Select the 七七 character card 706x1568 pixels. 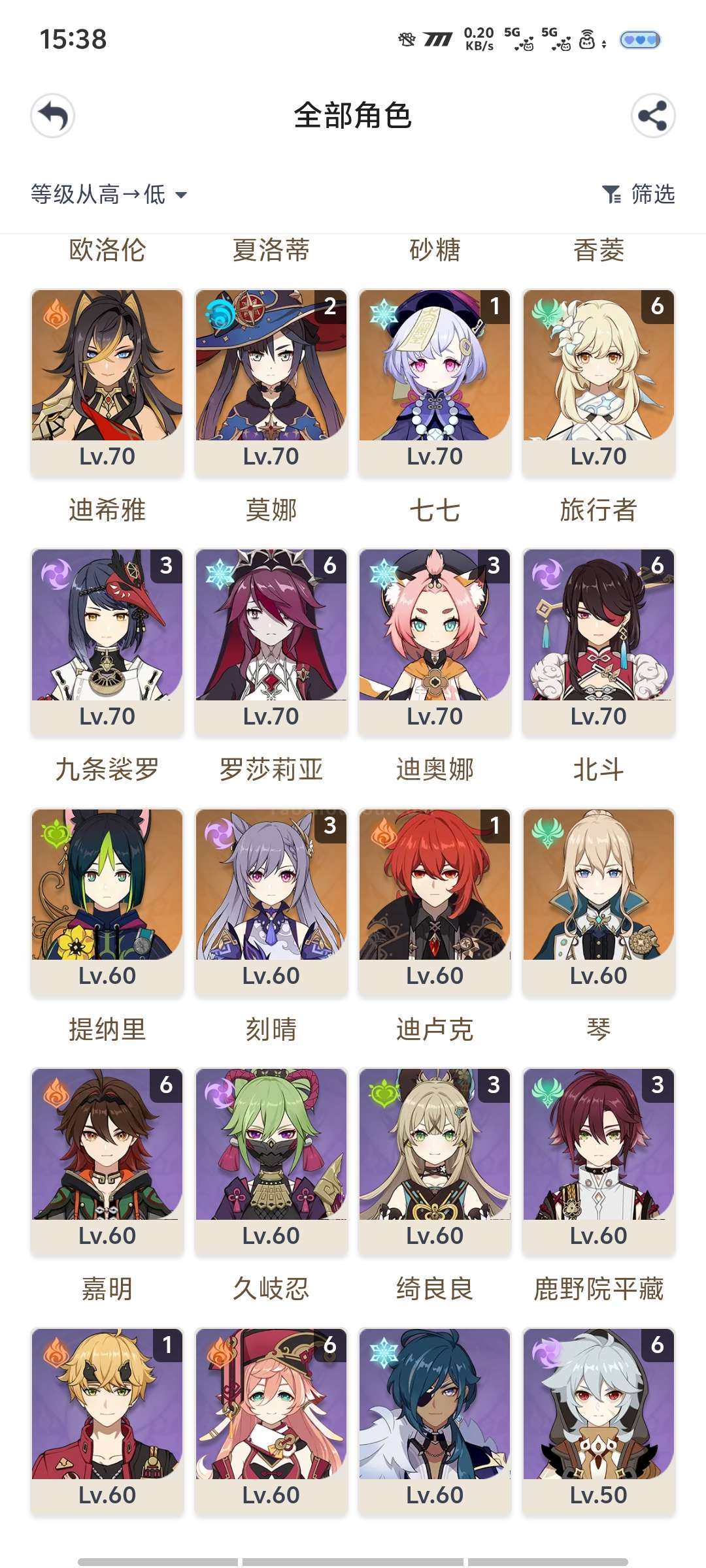coord(435,383)
